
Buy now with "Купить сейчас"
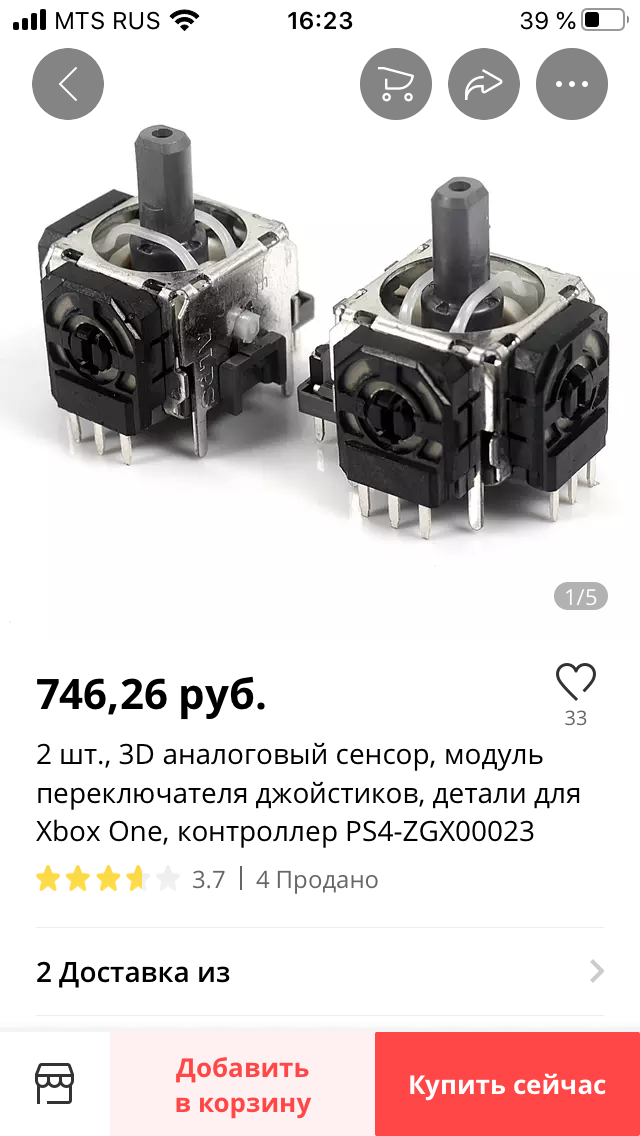pos(507,1085)
